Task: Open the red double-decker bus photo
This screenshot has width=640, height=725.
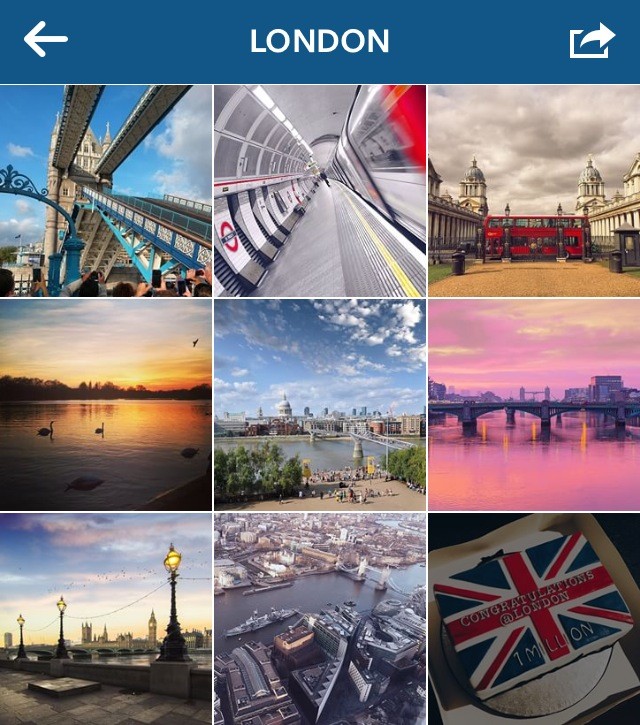Action: (x=534, y=191)
